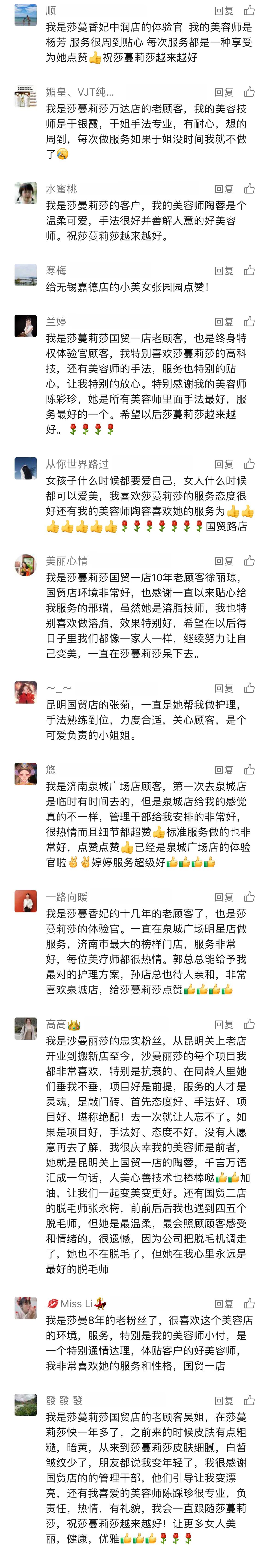Like 兰婷's comment

[x=249, y=321]
